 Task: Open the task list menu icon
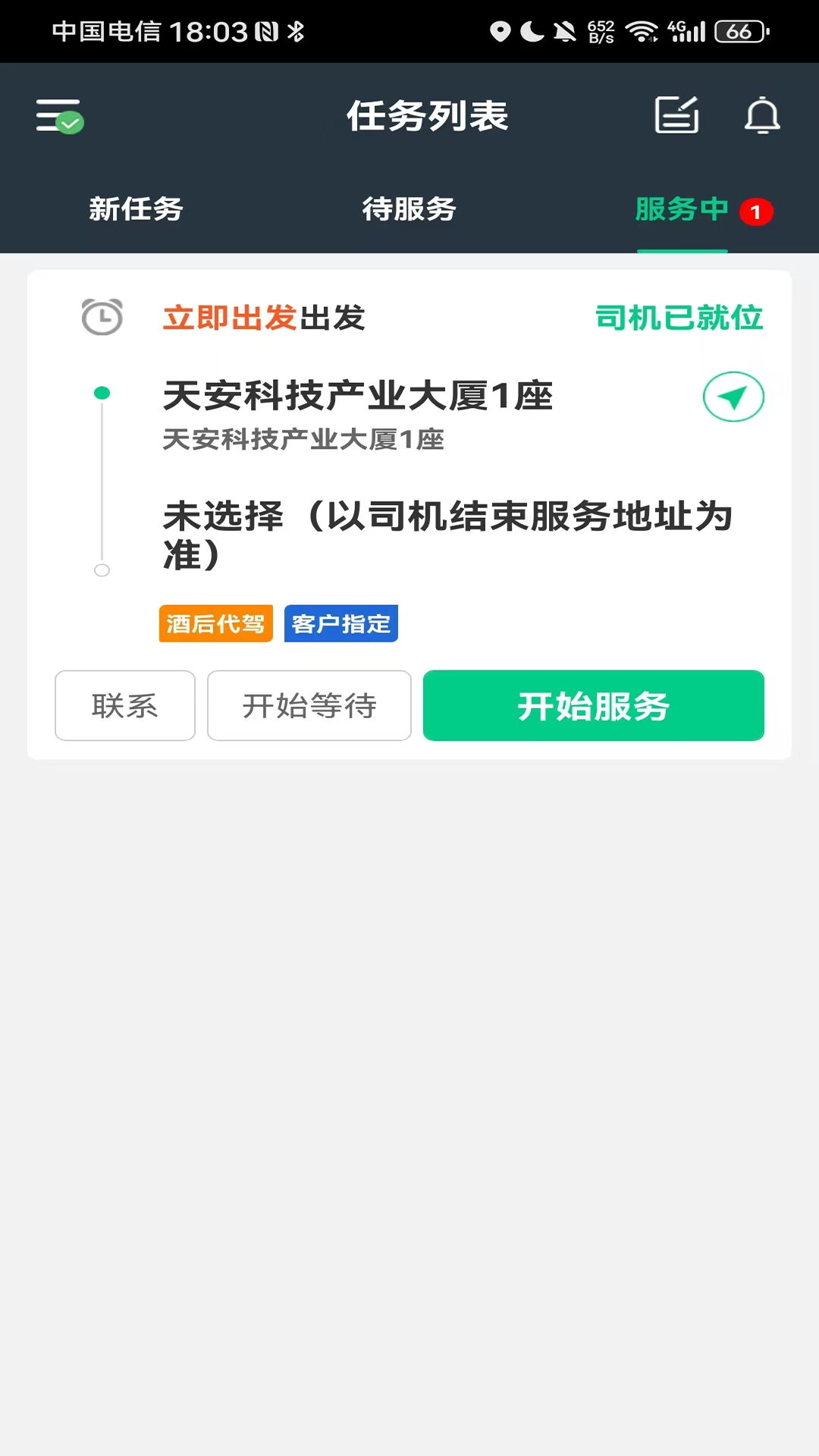pyautogui.click(x=58, y=116)
